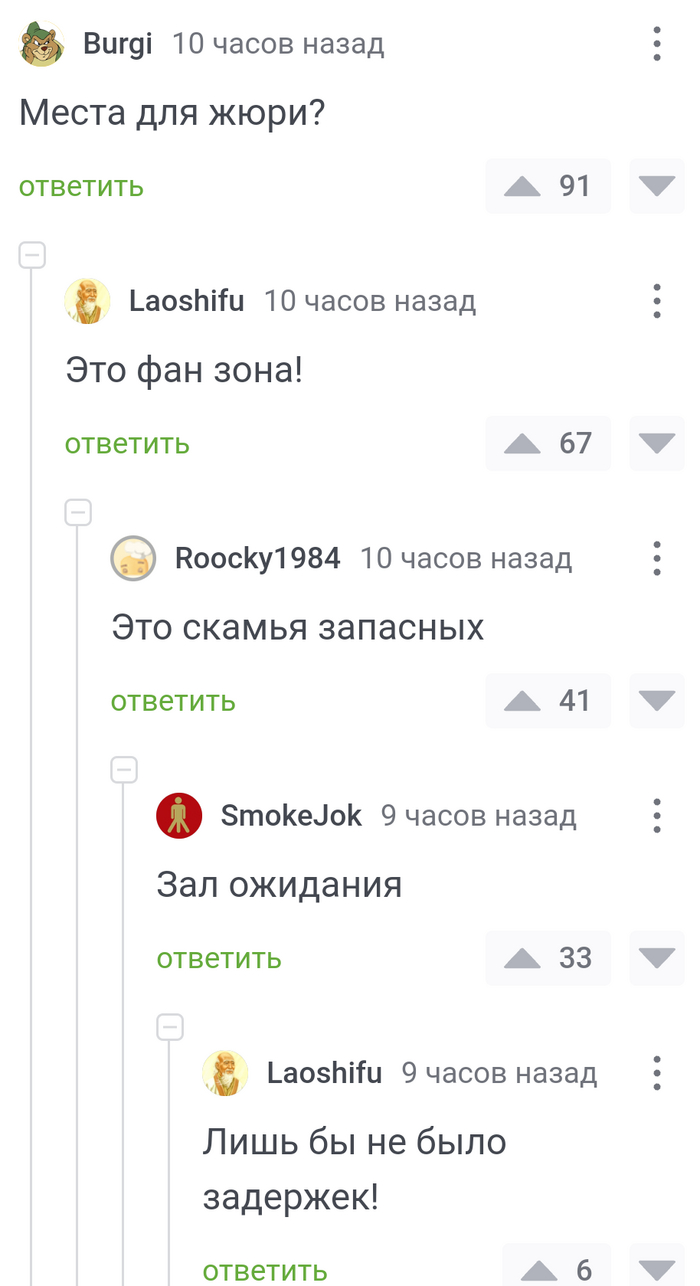The image size is (700, 1286).
Task: Reply to SmokeJok's comment
Action: [x=219, y=959]
